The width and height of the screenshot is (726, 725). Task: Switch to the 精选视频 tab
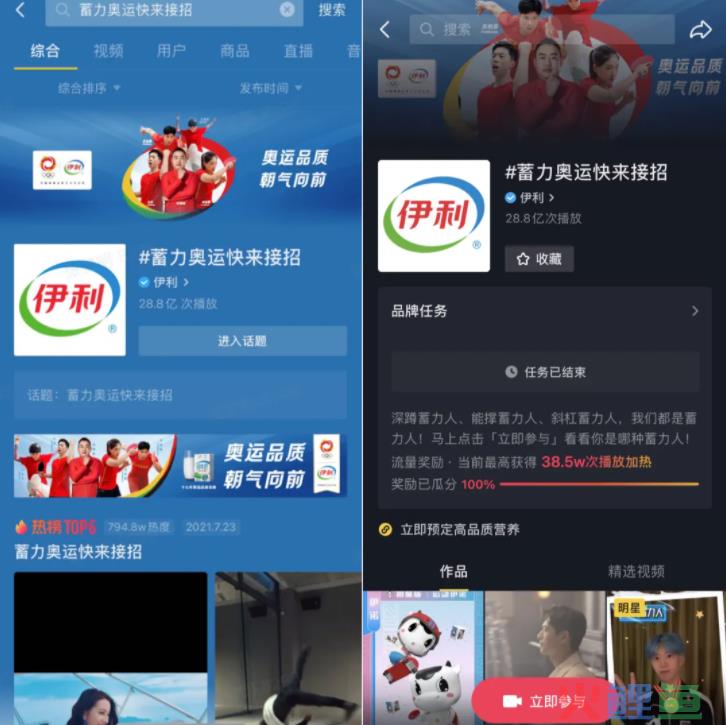[636, 571]
